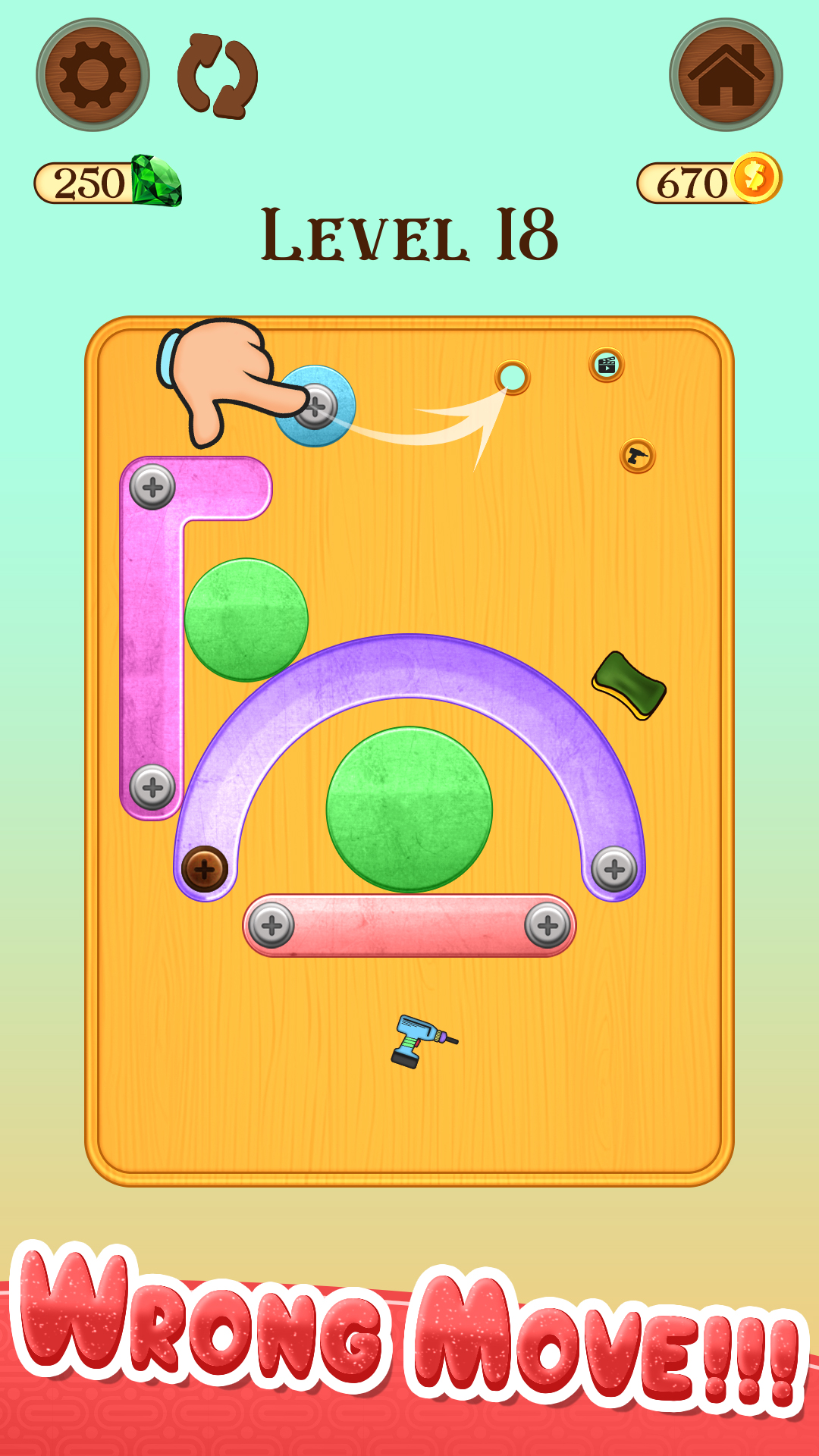Tap the right screw on the red bar

coord(548,925)
